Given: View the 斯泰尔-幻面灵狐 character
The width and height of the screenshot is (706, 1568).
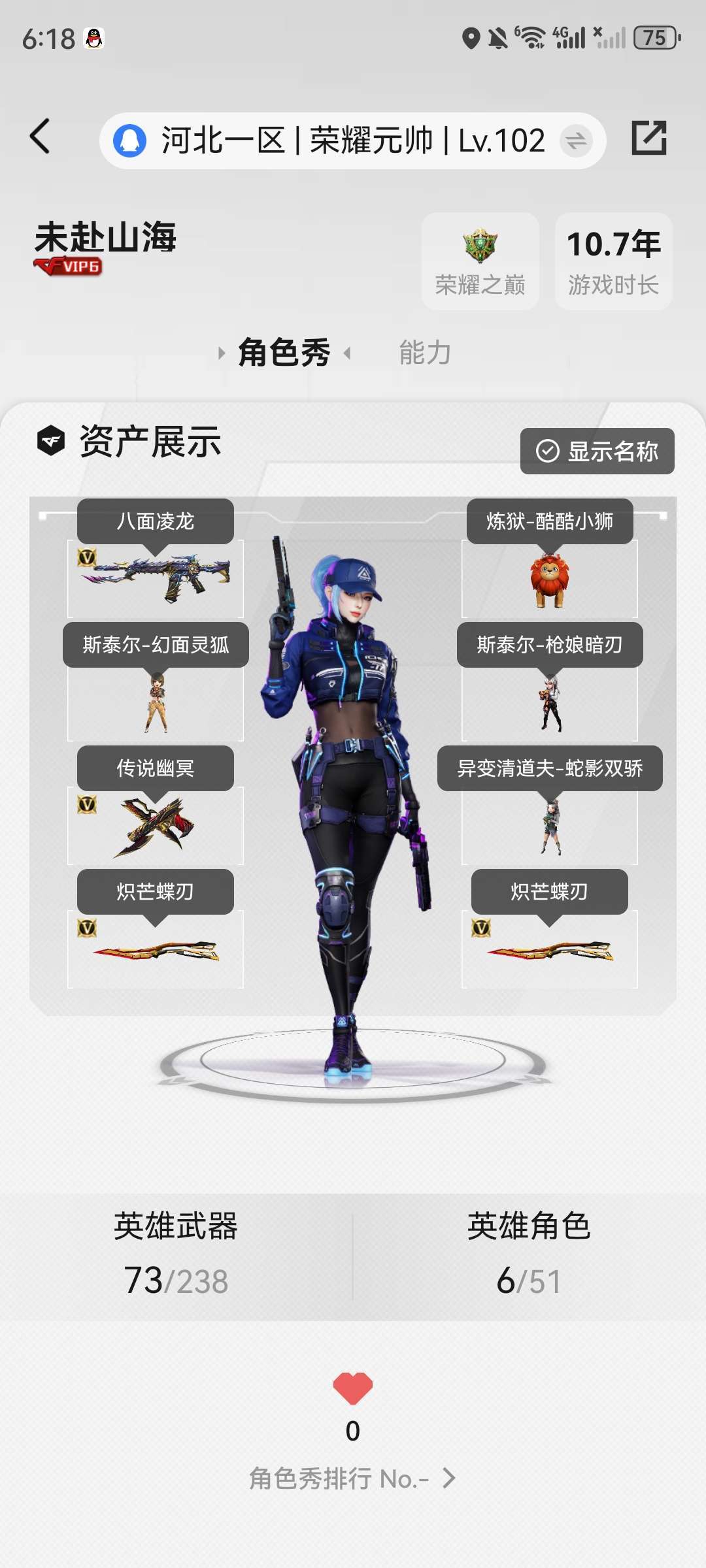Looking at the screenshot, I should [x=156, y=702].
